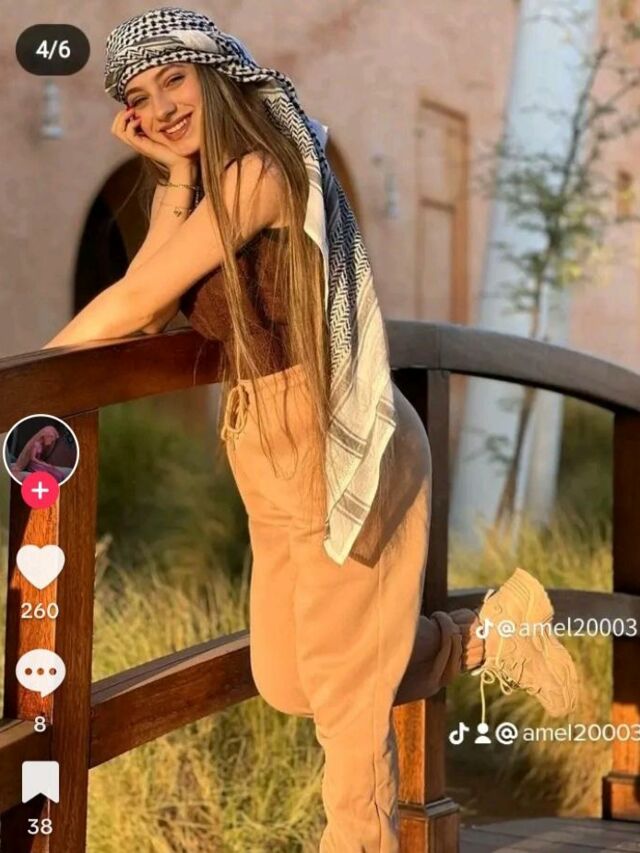
Task: Like this photo post
Action: [x=40, y=567]
